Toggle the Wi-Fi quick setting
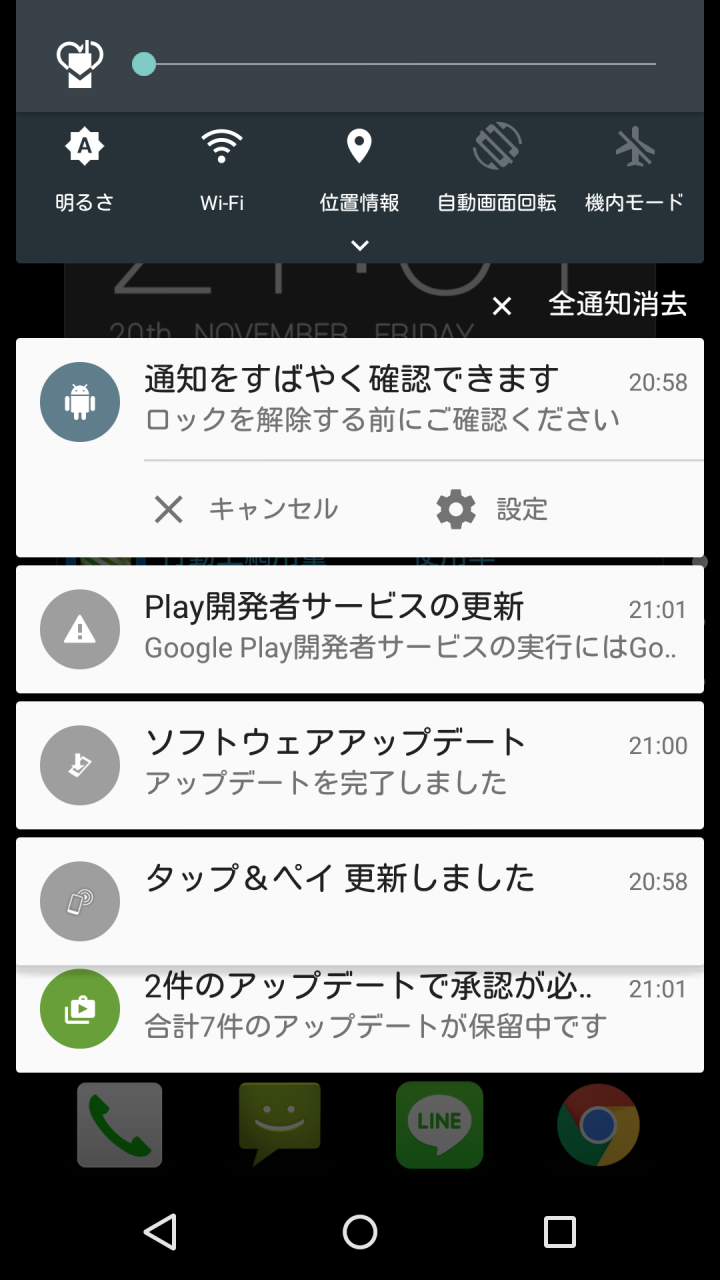 tap(222, 170)
